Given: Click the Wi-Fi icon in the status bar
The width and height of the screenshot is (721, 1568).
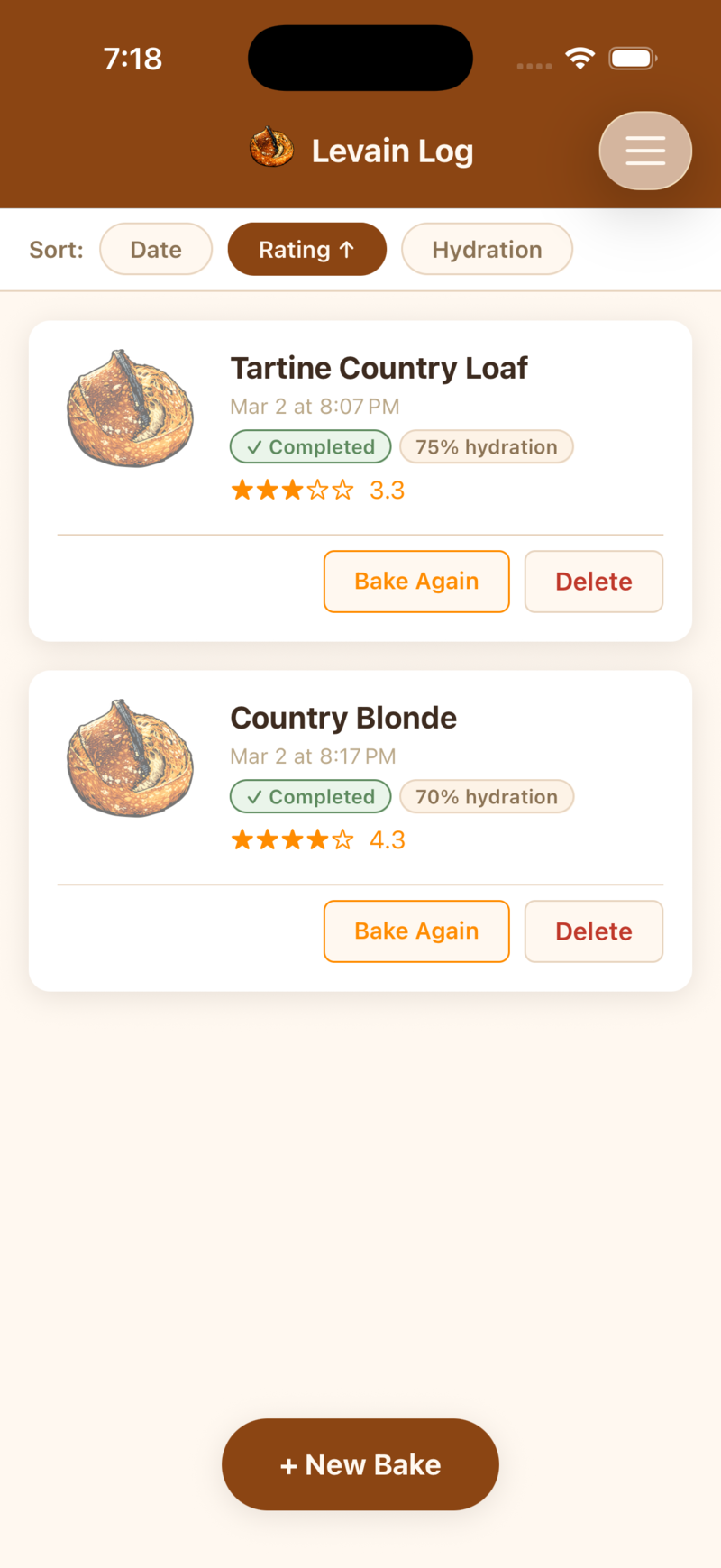Looking at the screenshot, I should click(x=580, y=57).
